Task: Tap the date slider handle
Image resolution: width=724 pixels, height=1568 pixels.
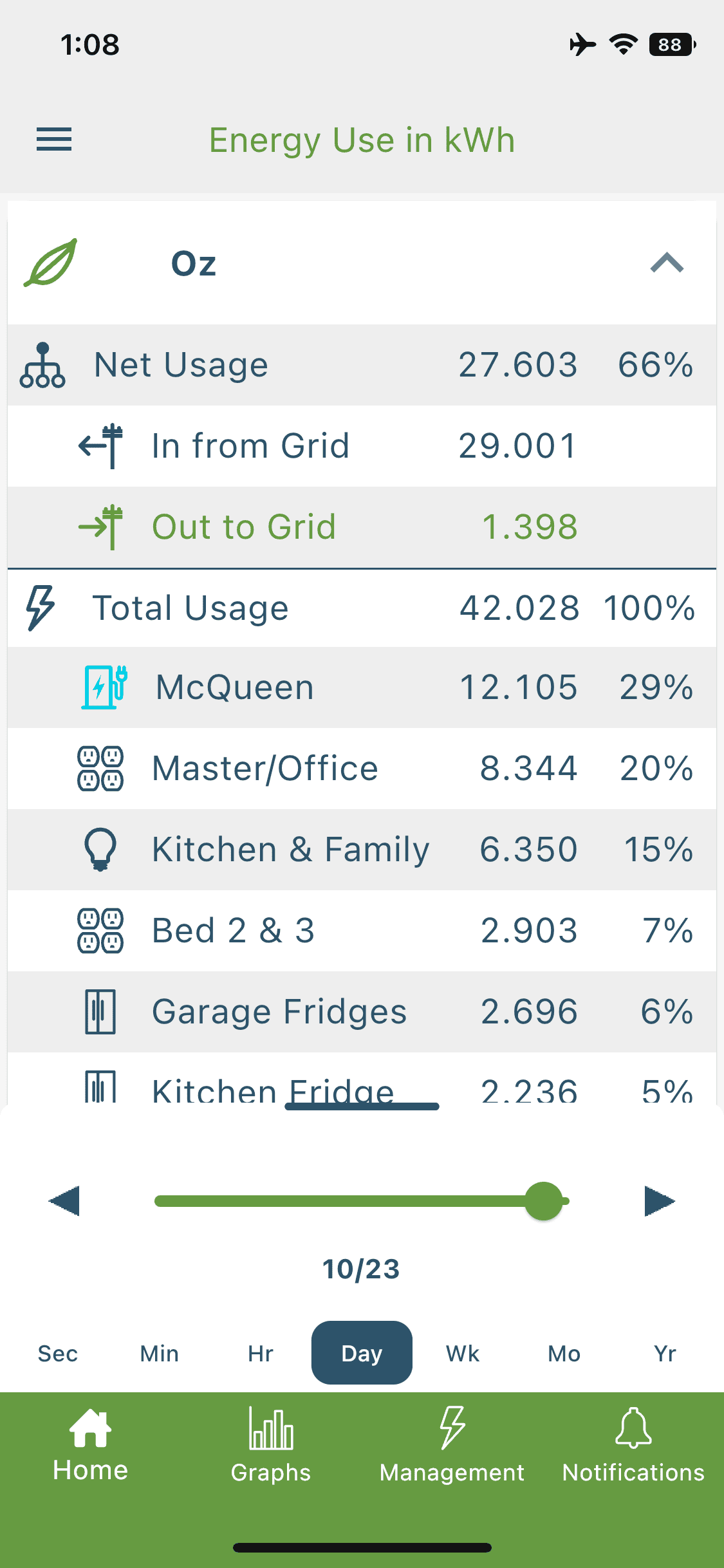Action: click(x=544, y=1201)
